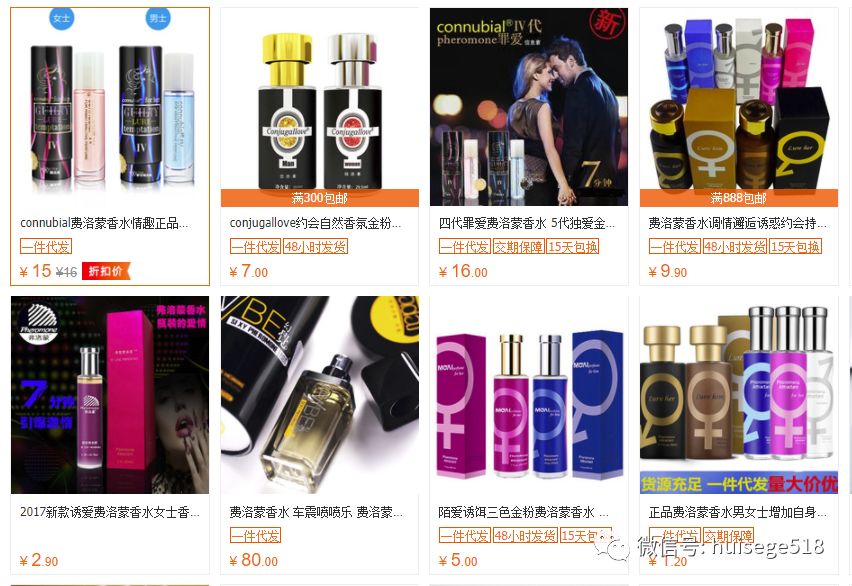Open the 正品费洛蒙香水男女士 ¥1.20 product
Viewport: 852px width, 586px height.
(x=739, y=395)
